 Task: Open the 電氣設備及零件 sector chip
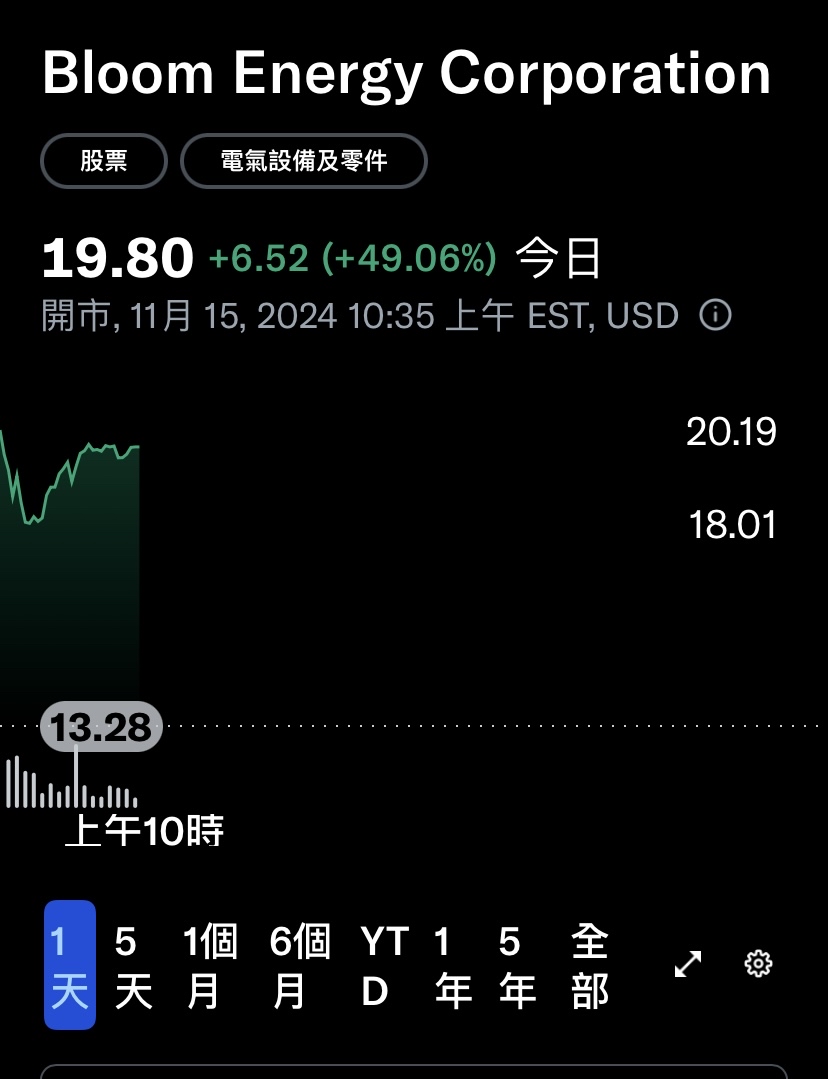[x=304, y=161]
